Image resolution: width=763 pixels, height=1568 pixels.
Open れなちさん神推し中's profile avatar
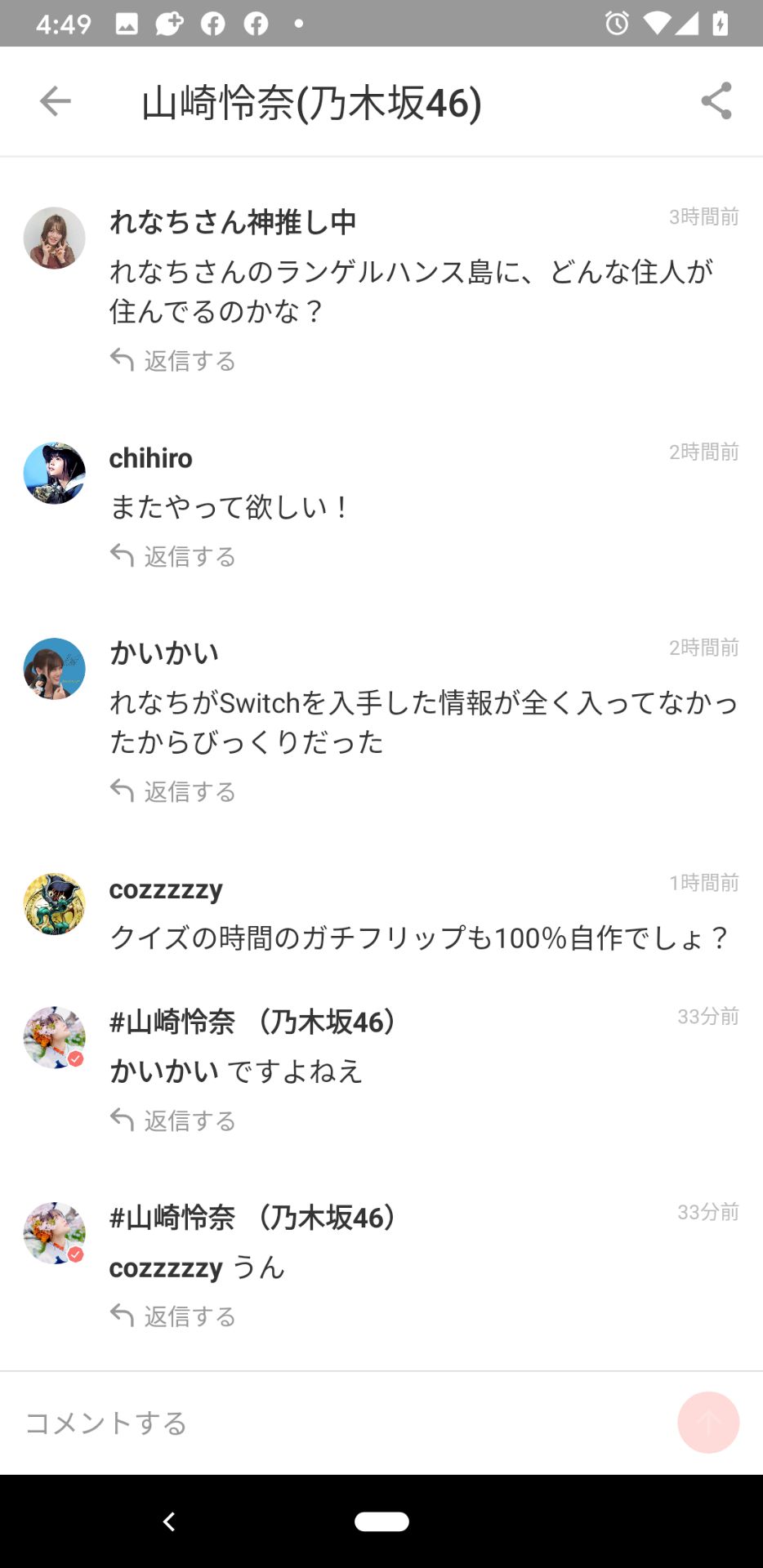(x=54, y=238)
